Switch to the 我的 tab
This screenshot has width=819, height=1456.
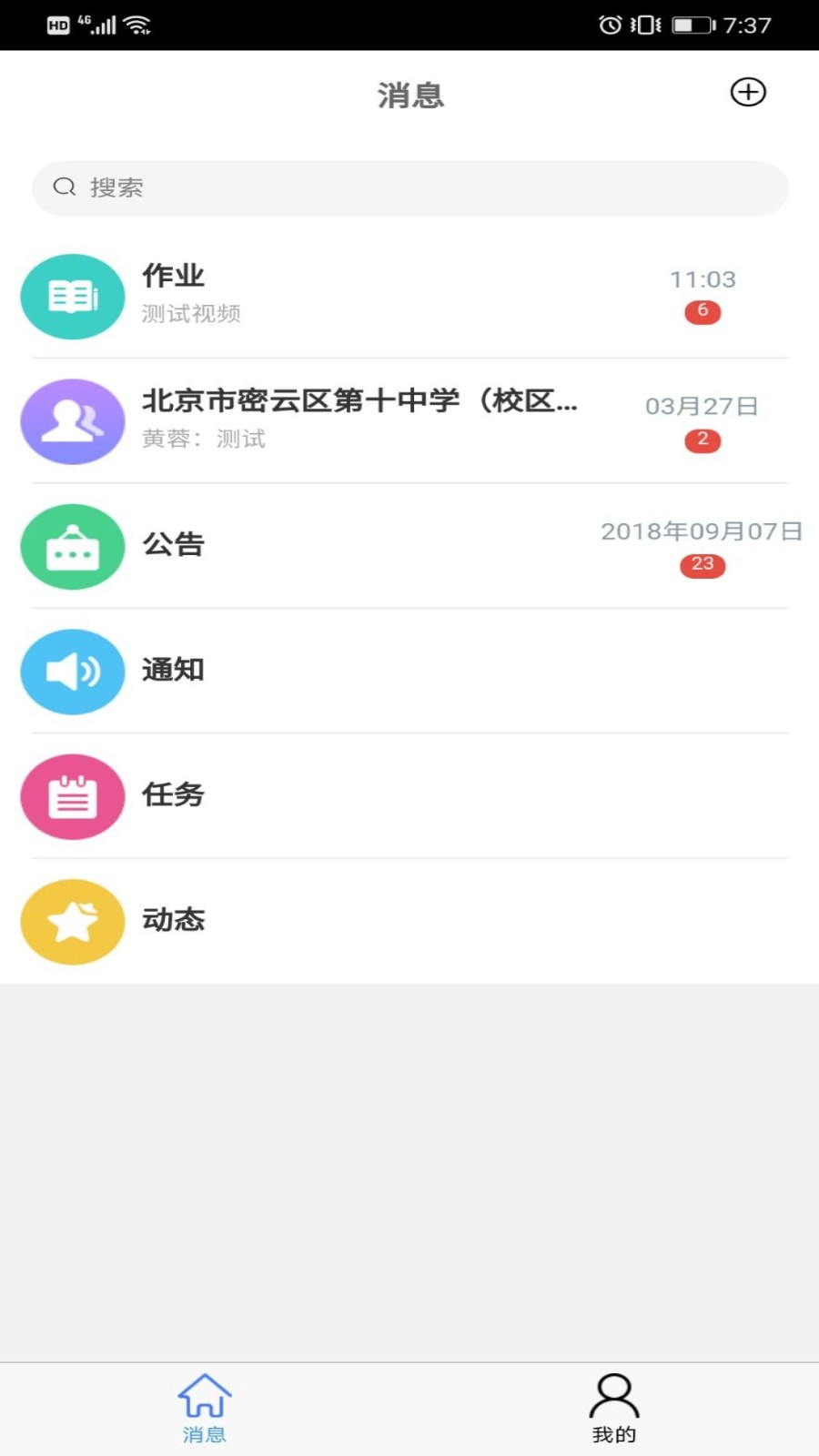tap(614, 1409)
